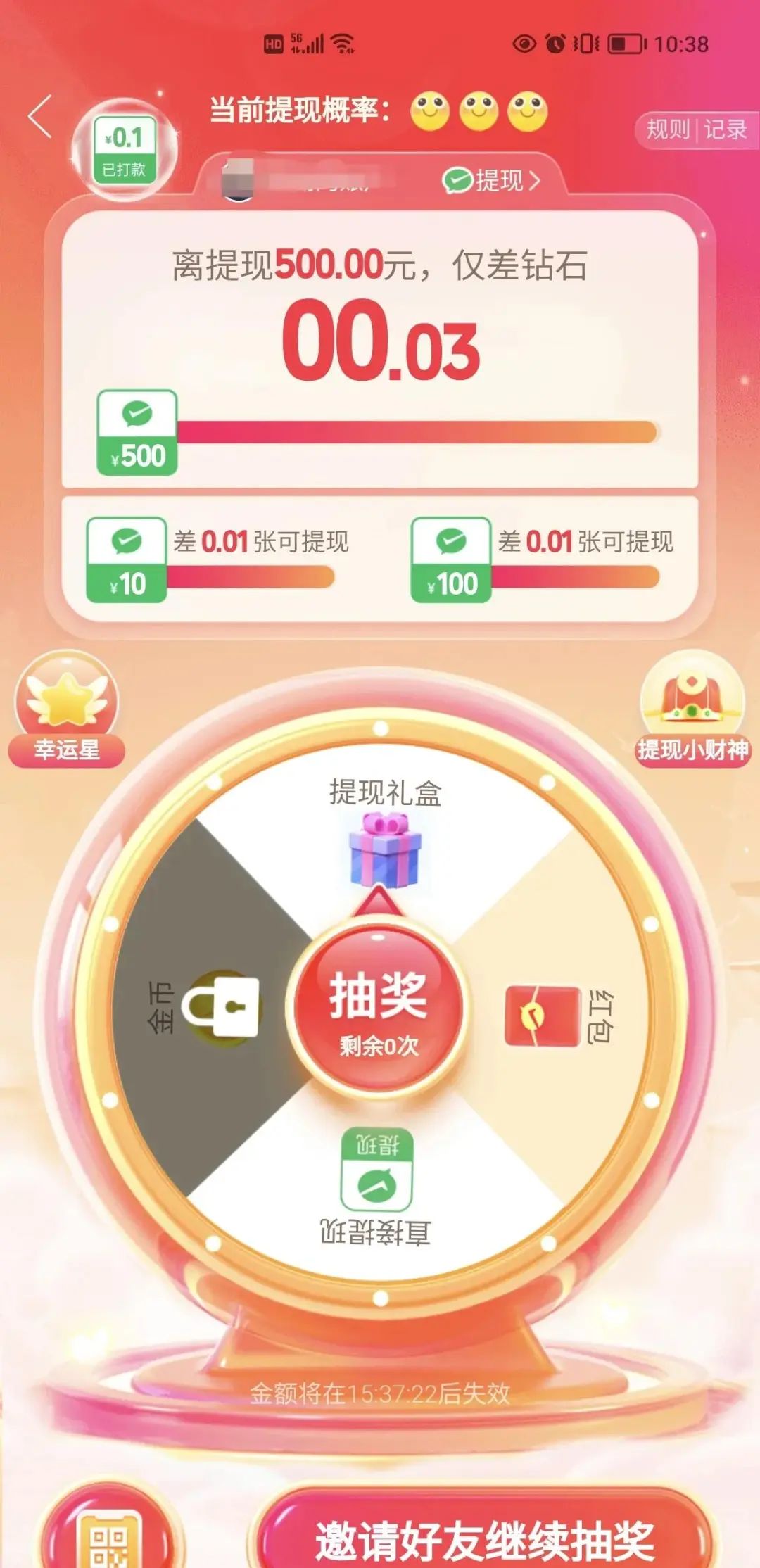Screen dimensions: 760x1568
Task: Select the ¥100 withdrawal option
Action: 451,560
